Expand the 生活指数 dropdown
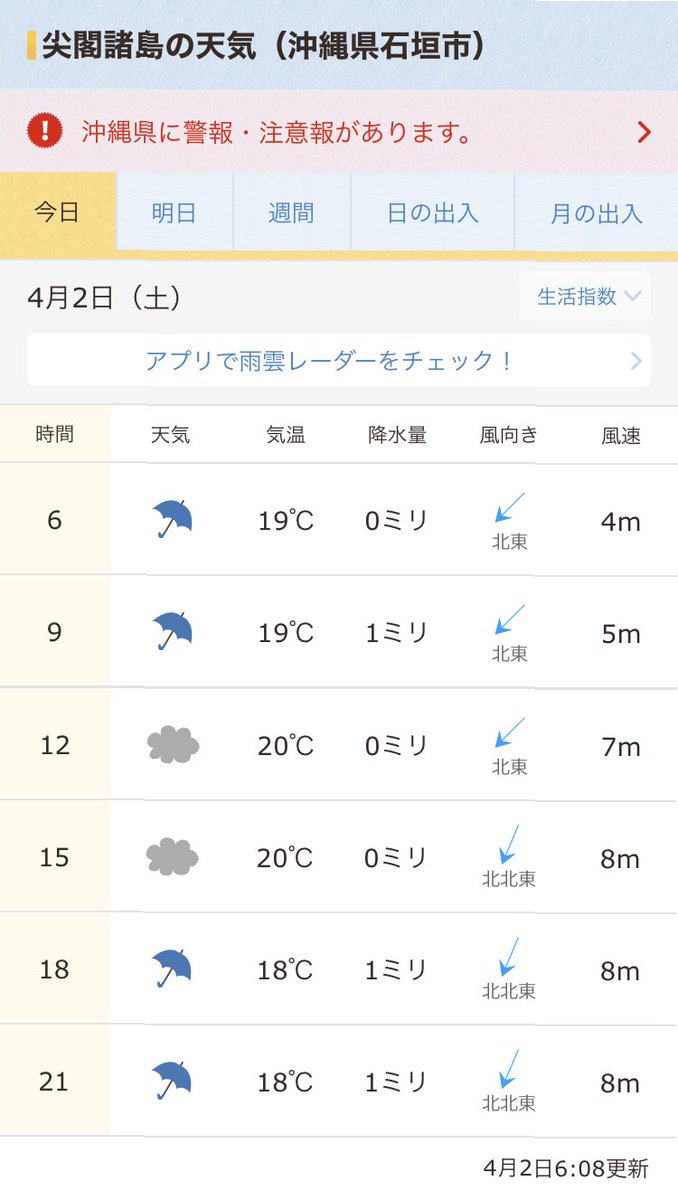 click(x=585, y=296)
